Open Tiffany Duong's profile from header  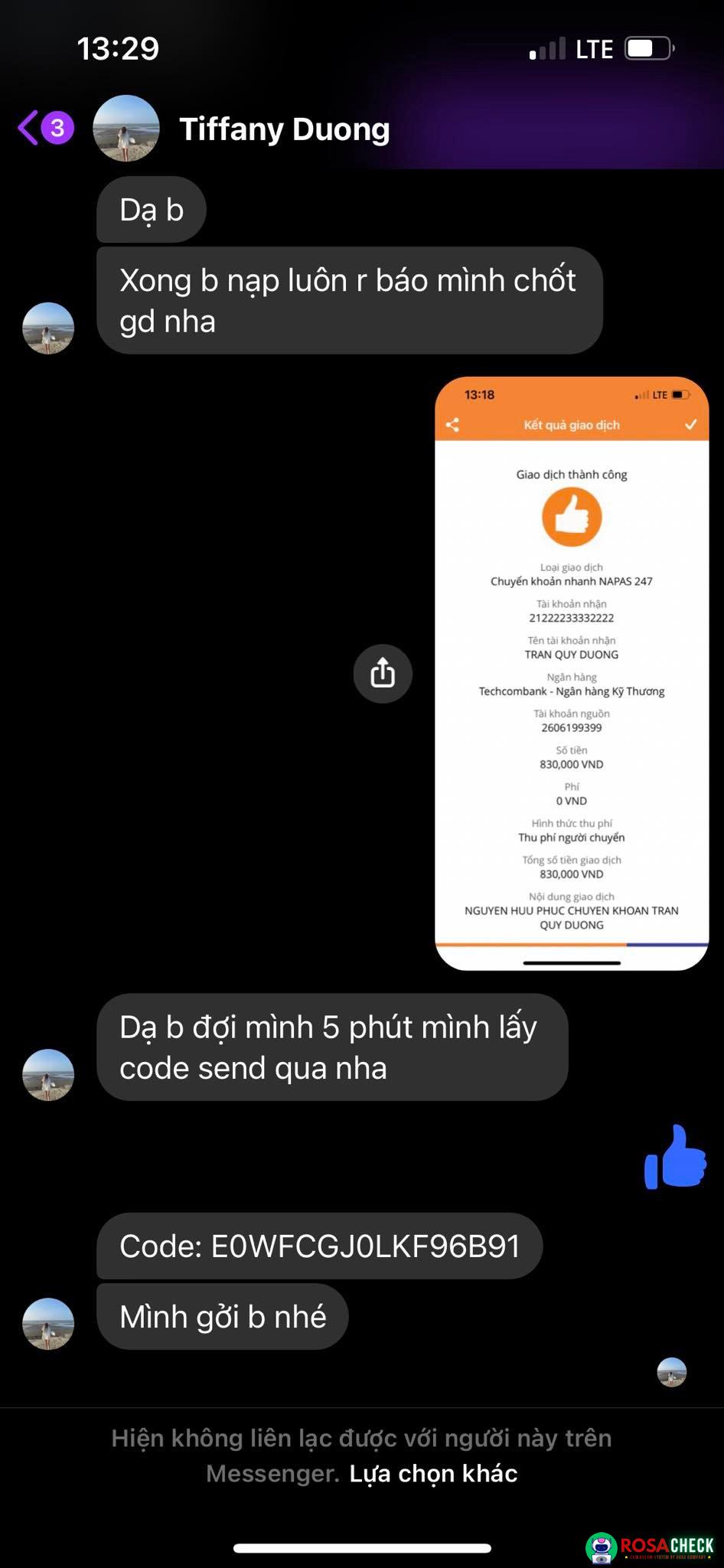tap(283, 129)
